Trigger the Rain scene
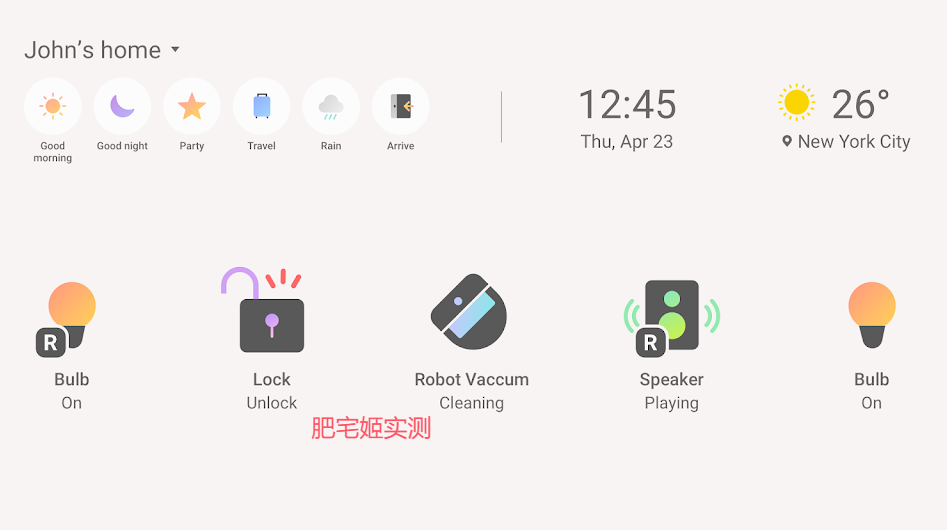Screen dimensions: 947x530 [x=331, y=107]
